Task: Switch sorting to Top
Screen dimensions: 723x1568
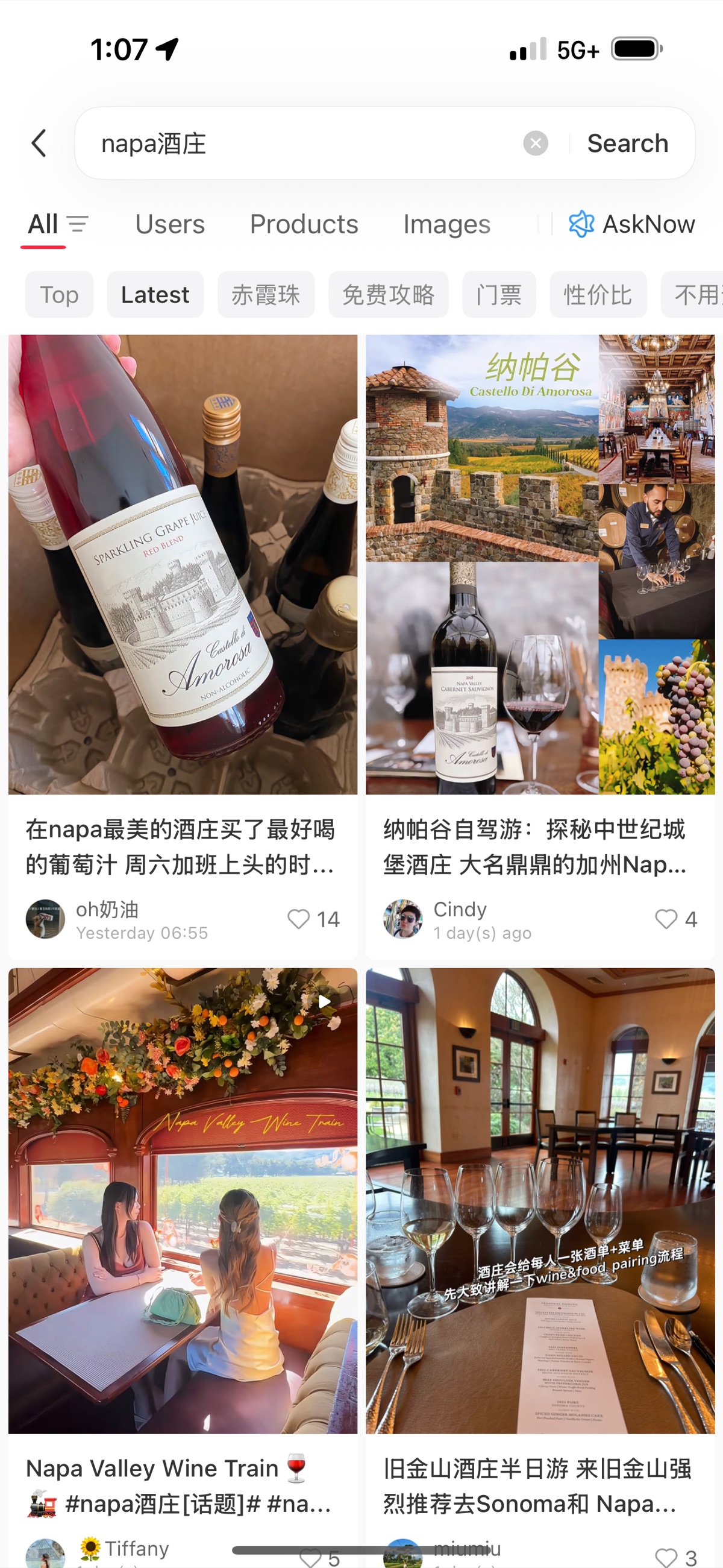Action: tap(58, 295)
